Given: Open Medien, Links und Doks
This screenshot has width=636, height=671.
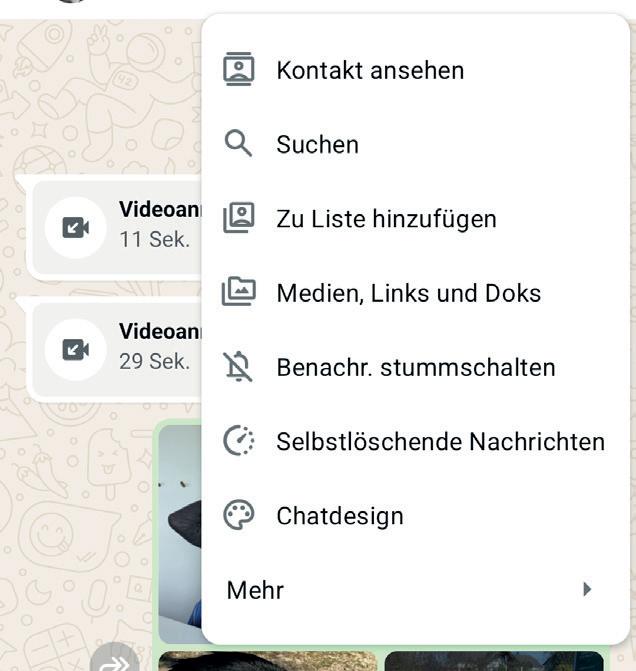Looking at the screenshot, I should [x=408, y=293].
